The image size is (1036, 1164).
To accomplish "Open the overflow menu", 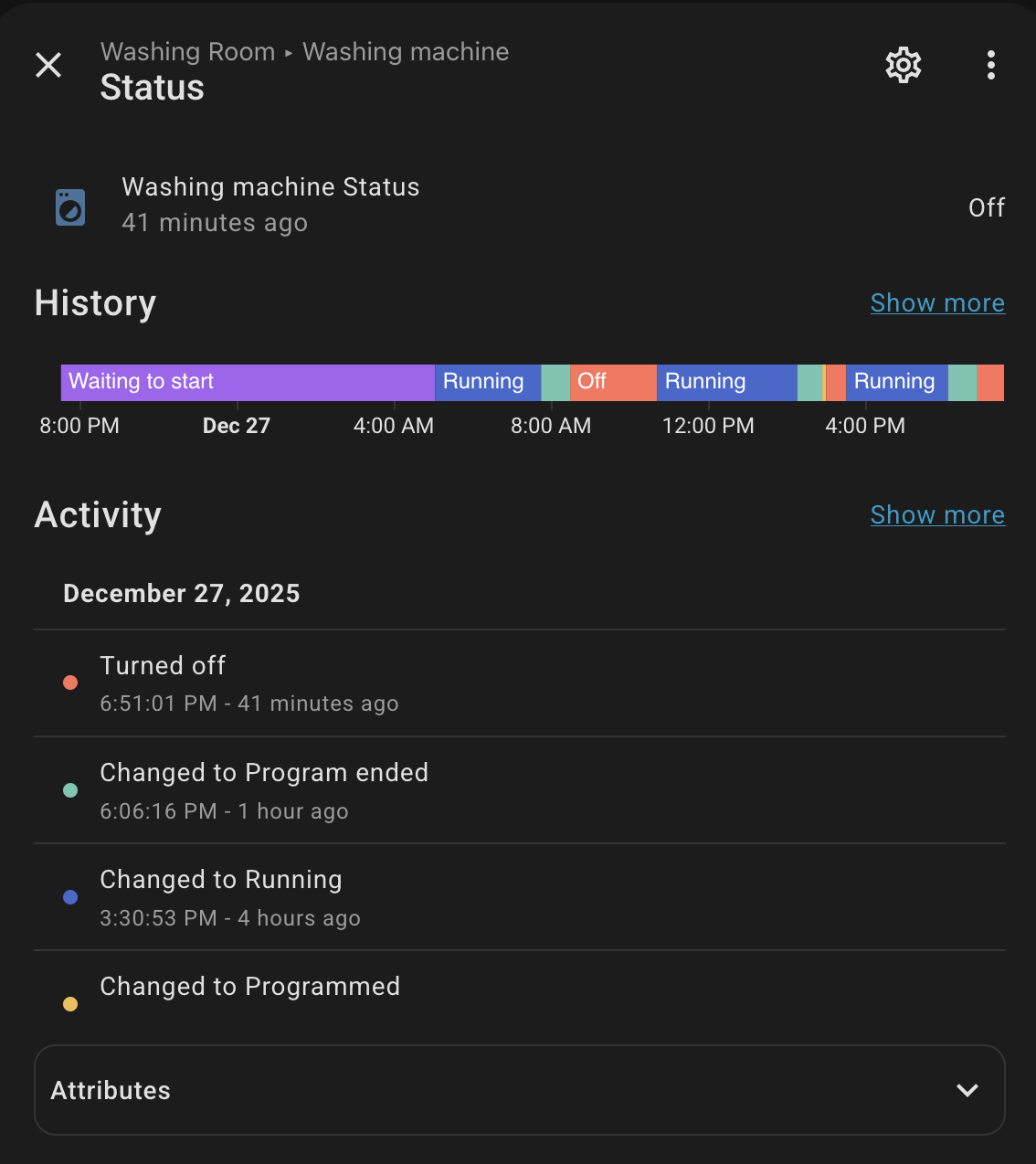I will [990, 65].
